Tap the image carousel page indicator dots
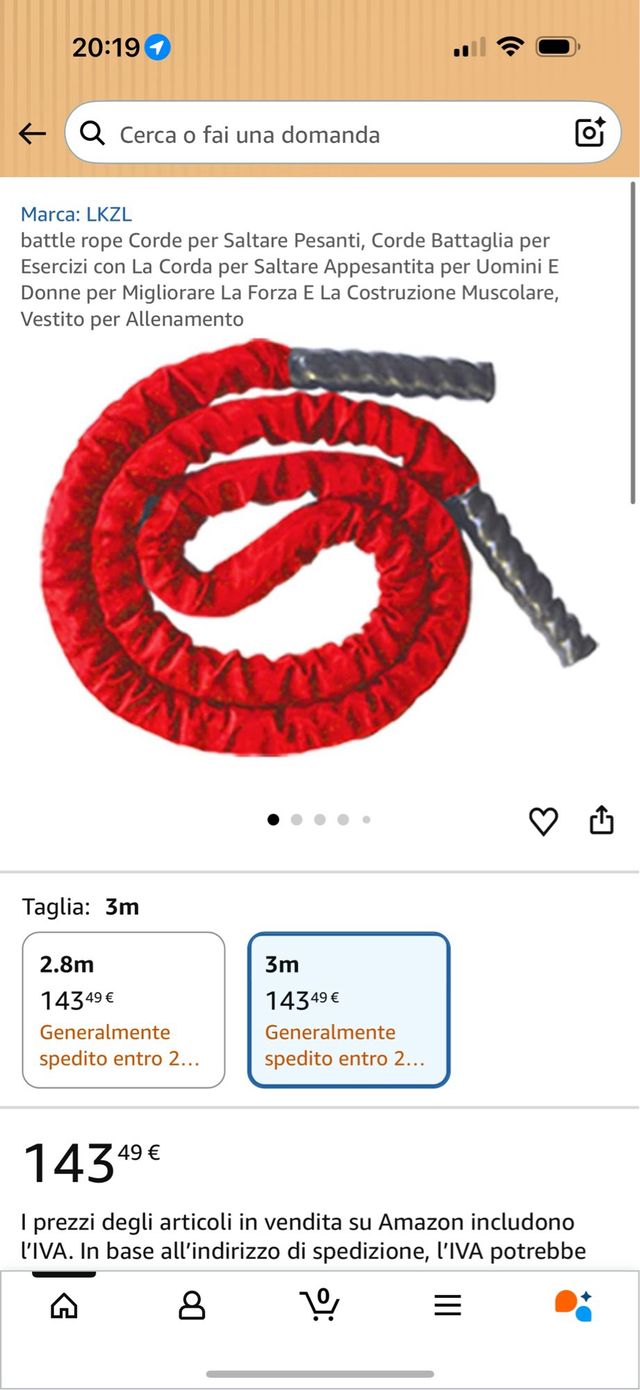 pyautogui.click(x=319, y=820)
